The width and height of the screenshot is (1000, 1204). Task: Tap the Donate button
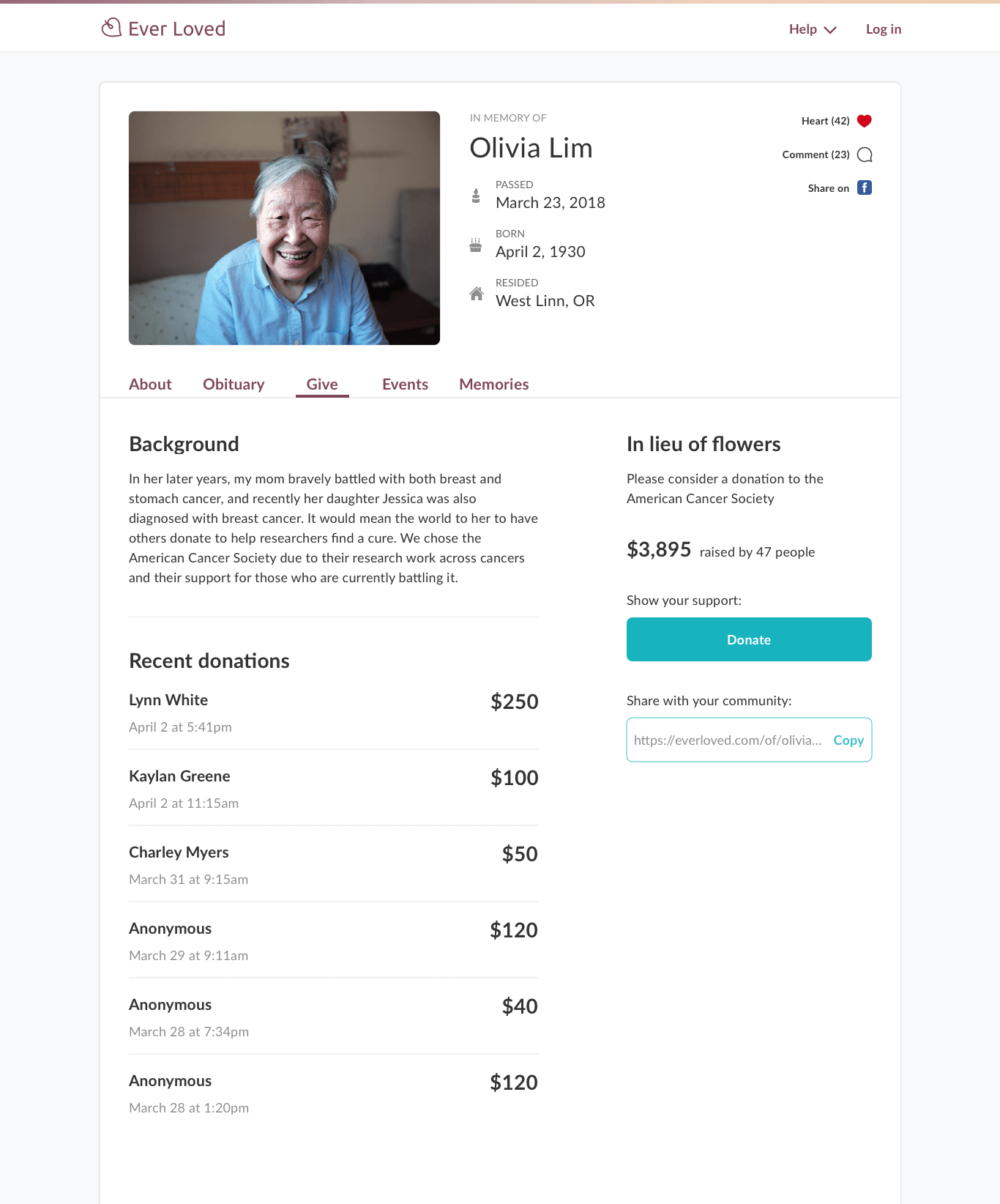[x=749, y=639]
